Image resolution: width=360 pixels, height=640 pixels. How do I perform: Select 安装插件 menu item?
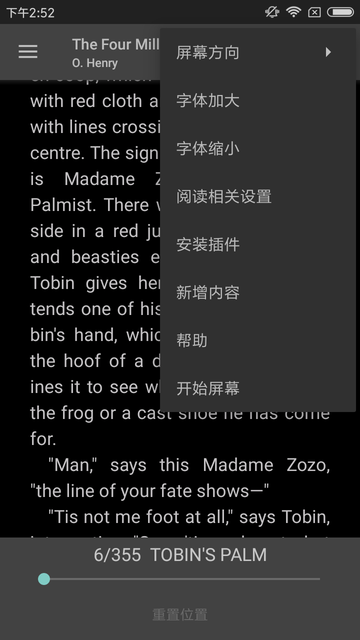pos(258,244)
